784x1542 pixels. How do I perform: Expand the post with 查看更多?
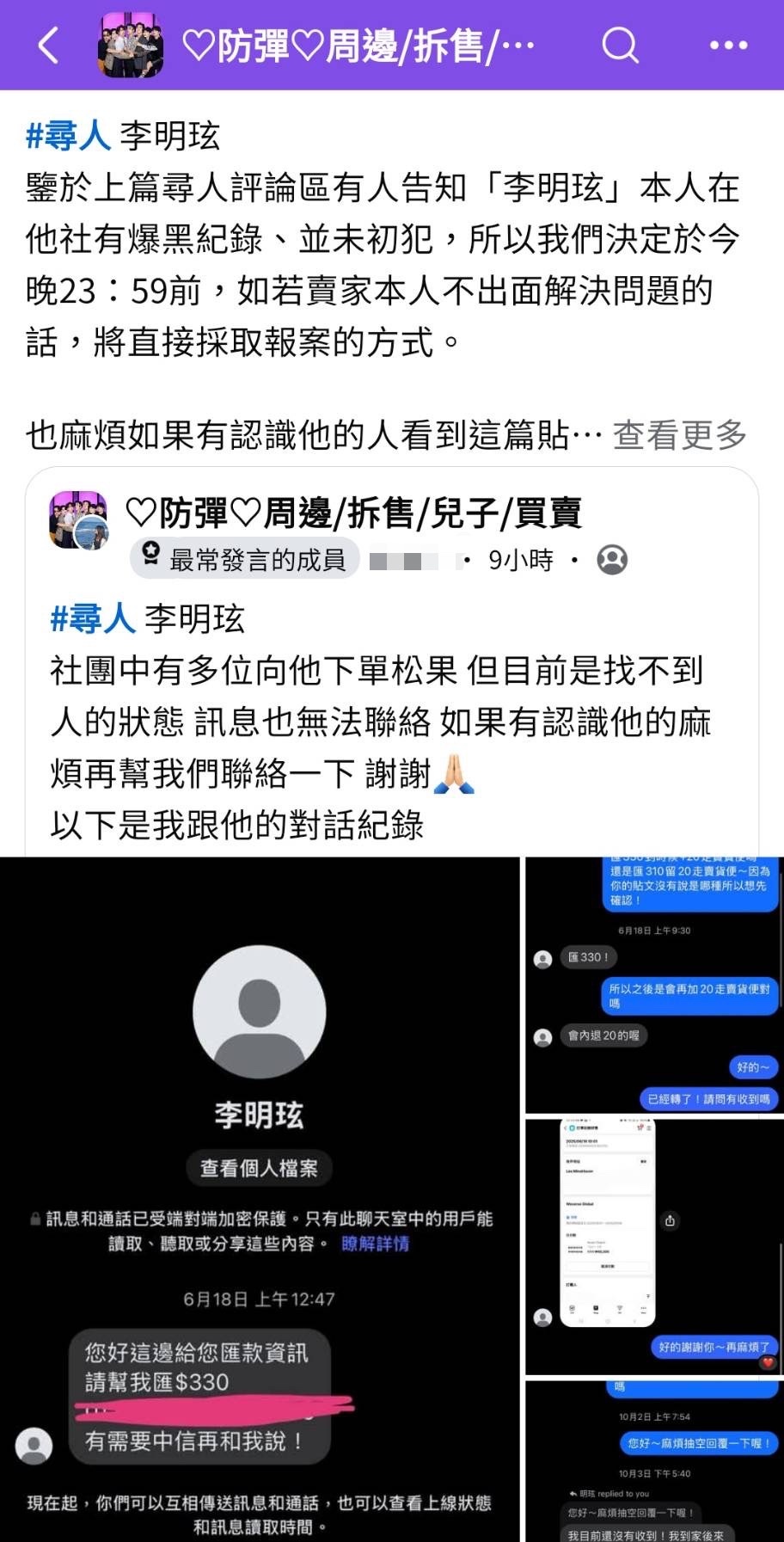pos(679,436)
